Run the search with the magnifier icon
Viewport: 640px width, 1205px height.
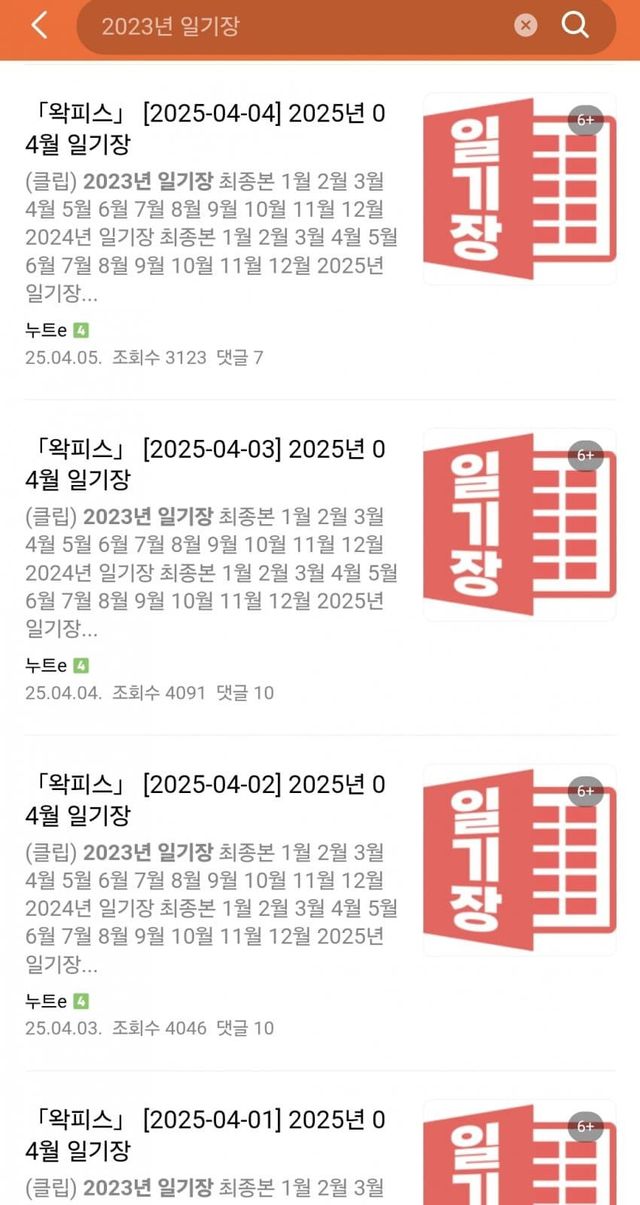coord(575,25)
